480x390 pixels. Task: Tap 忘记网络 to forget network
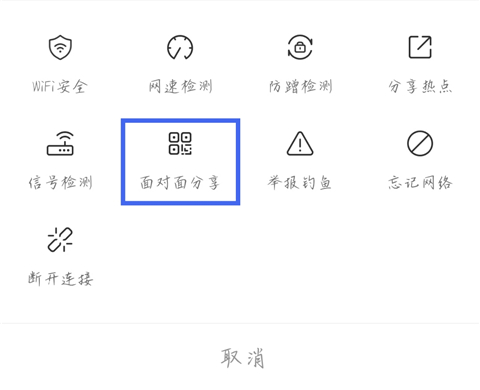click(x=420, y=161)
